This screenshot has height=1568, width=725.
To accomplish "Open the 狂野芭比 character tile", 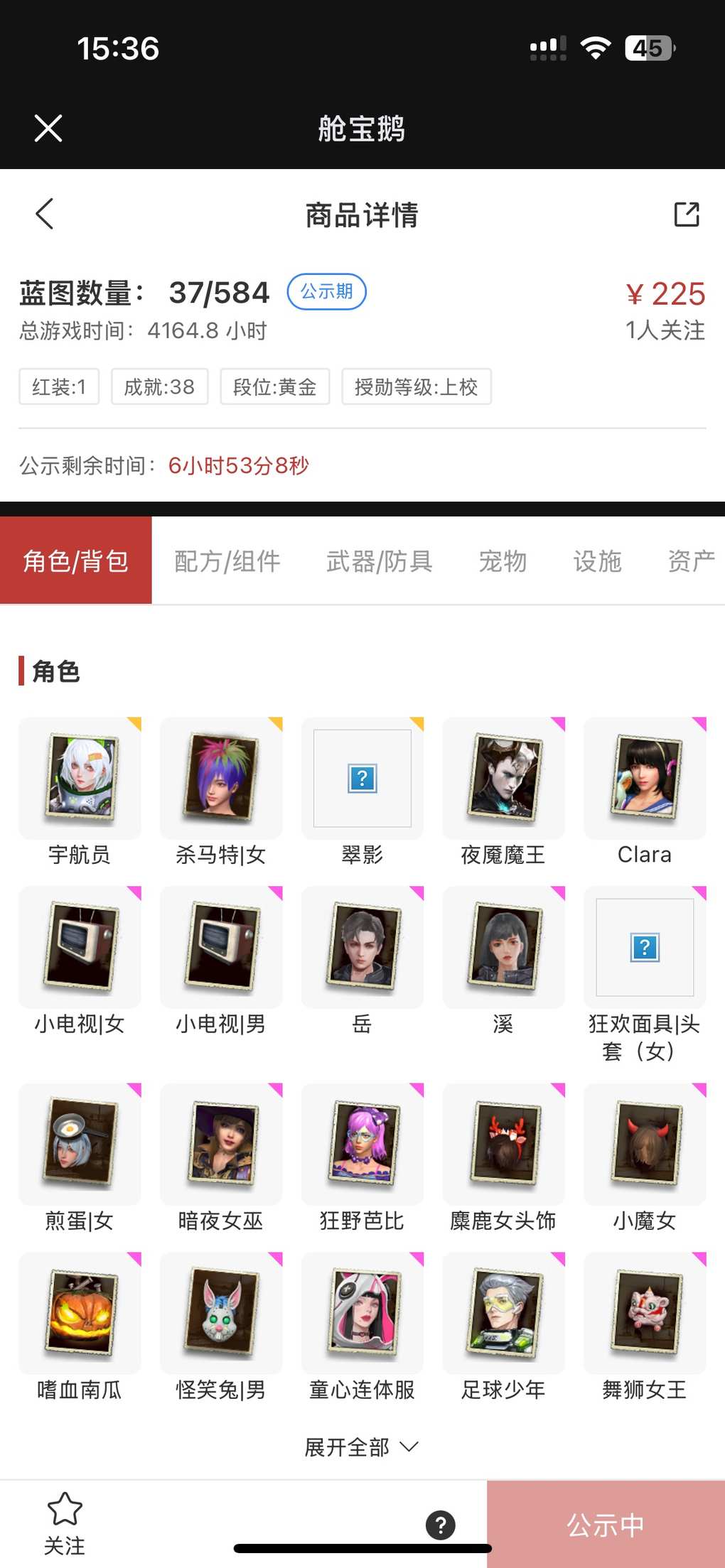I will [362, 1145].
